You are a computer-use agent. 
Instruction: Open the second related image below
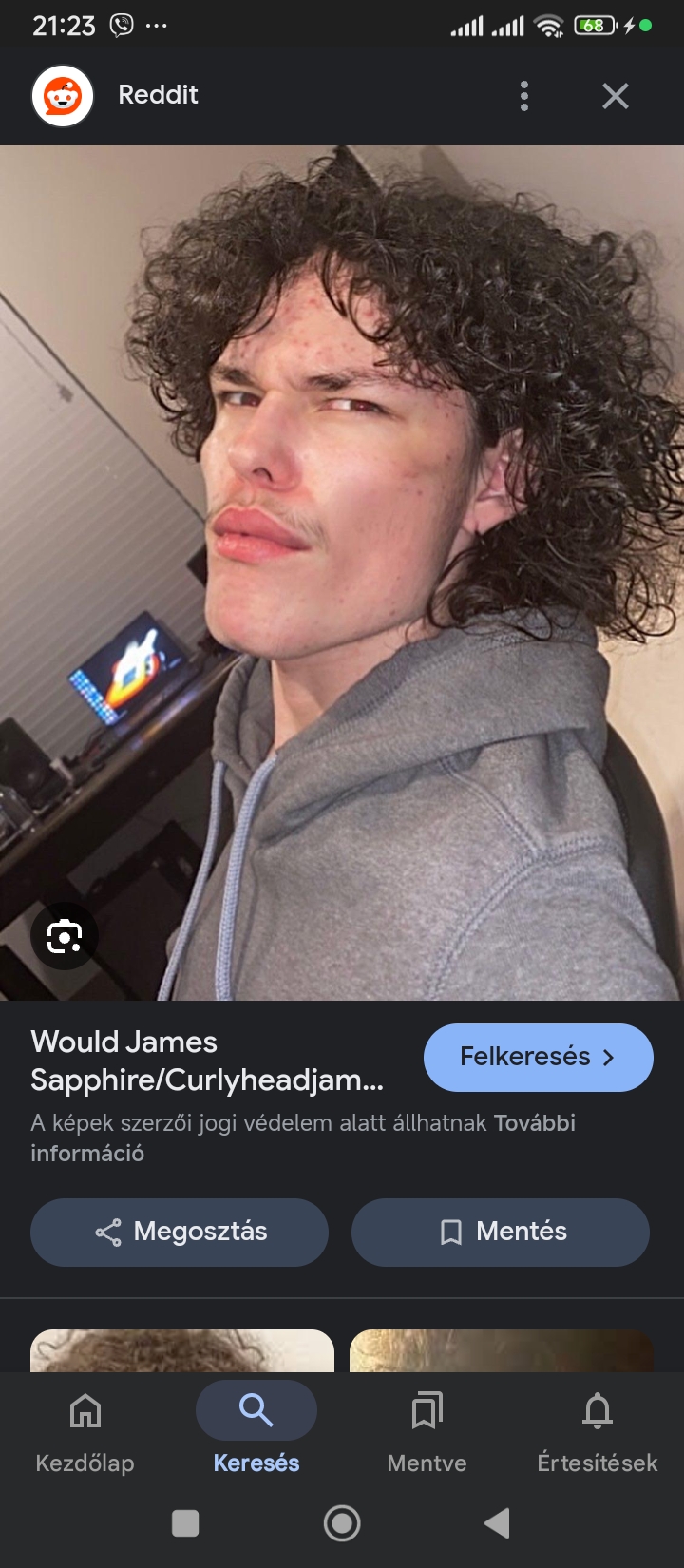click(502, 1350)
